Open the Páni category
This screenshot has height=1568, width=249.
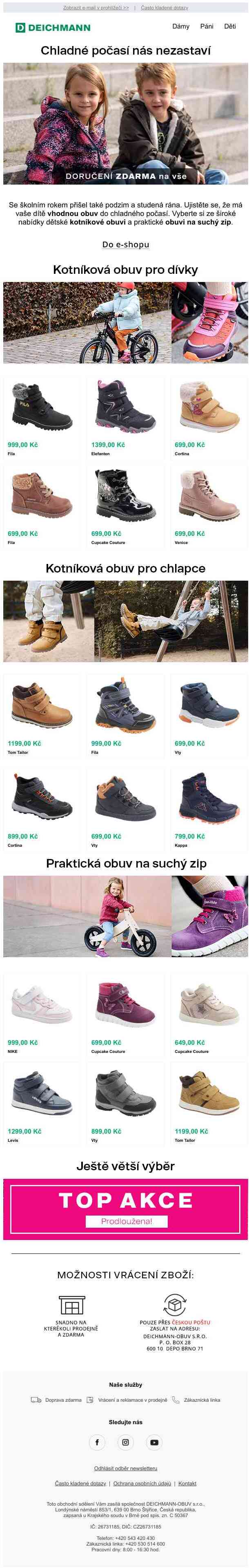(207, 26)
